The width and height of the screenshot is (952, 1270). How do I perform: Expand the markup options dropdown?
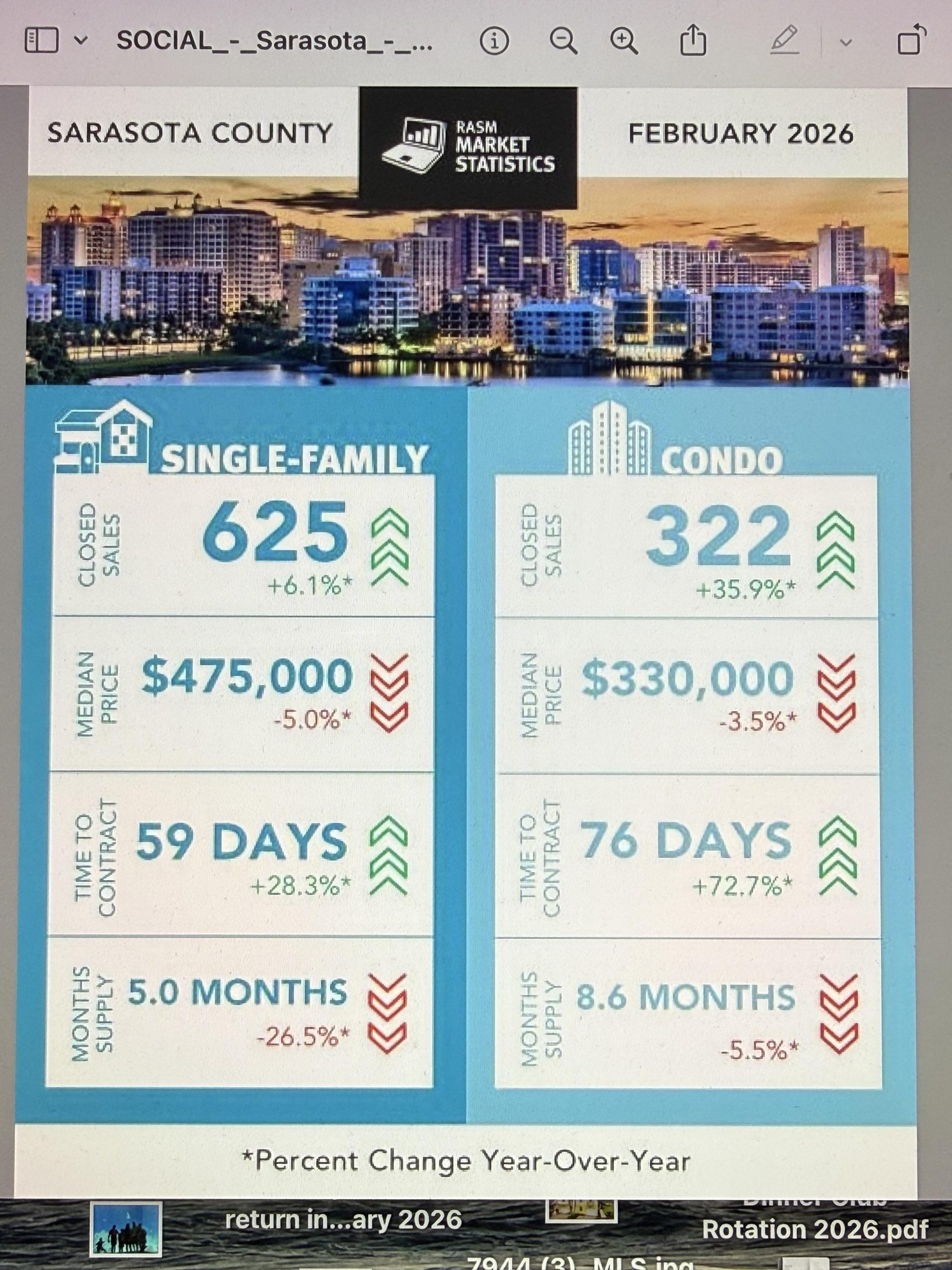click(846, 42)
